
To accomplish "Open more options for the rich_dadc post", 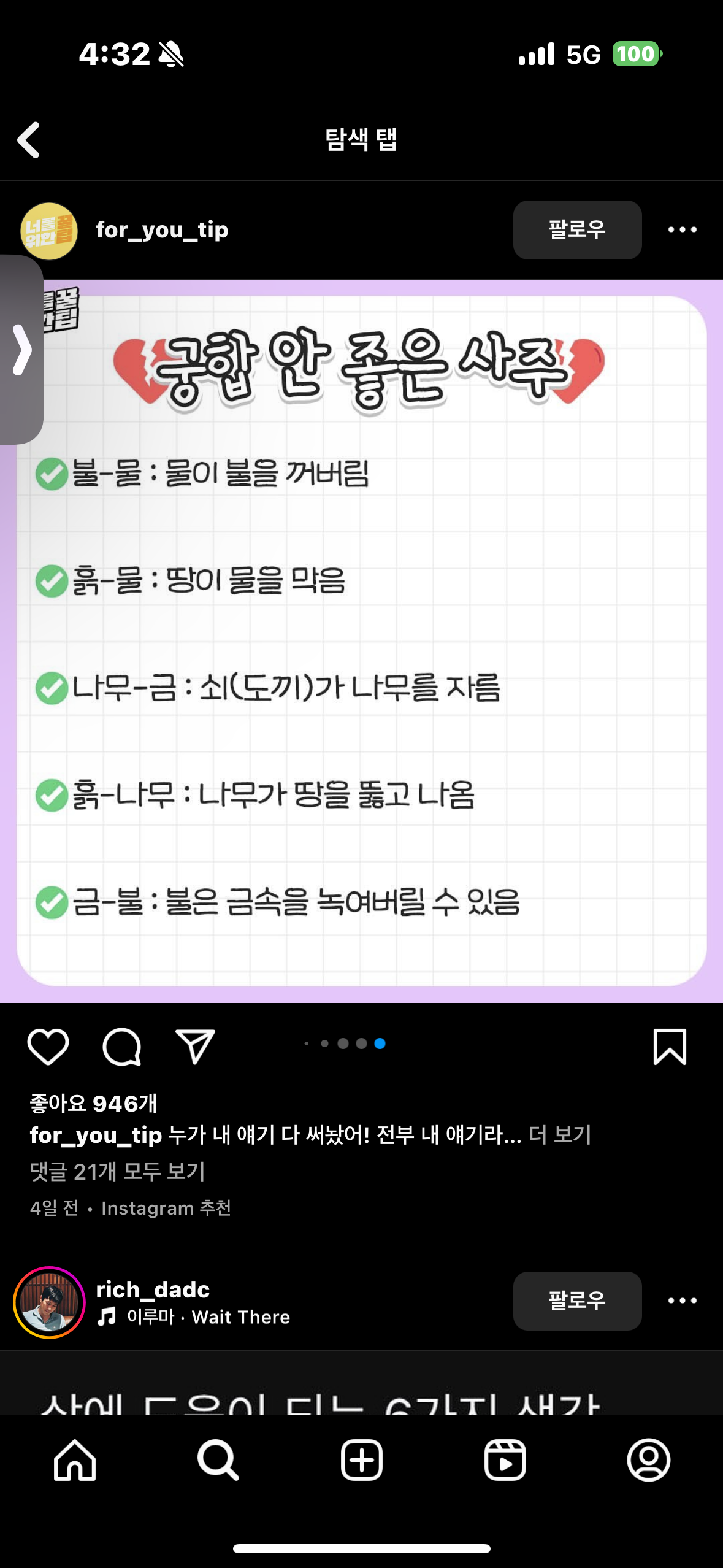I will point(682,1301).
